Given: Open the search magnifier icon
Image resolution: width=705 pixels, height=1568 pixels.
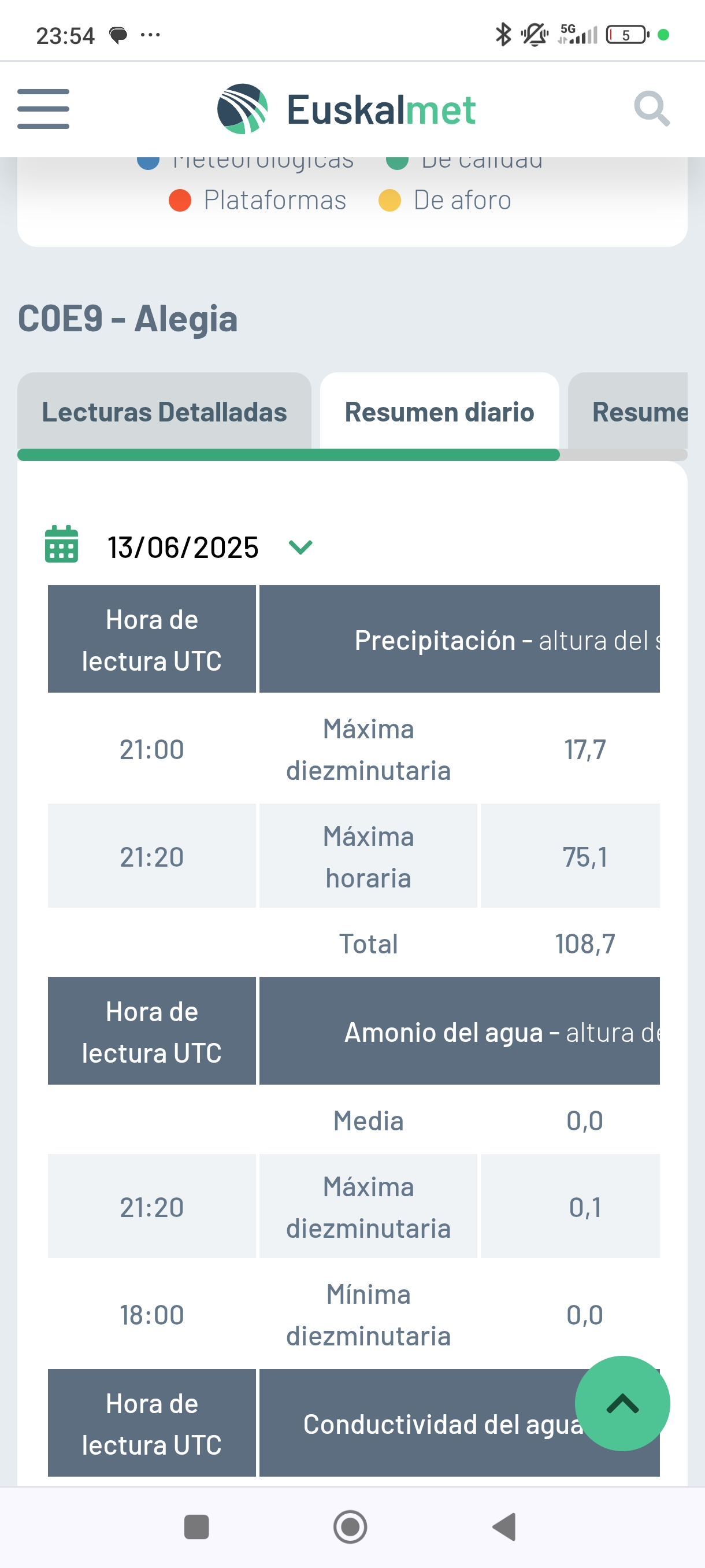Looking at the screenshot, I should click(652, 109).
